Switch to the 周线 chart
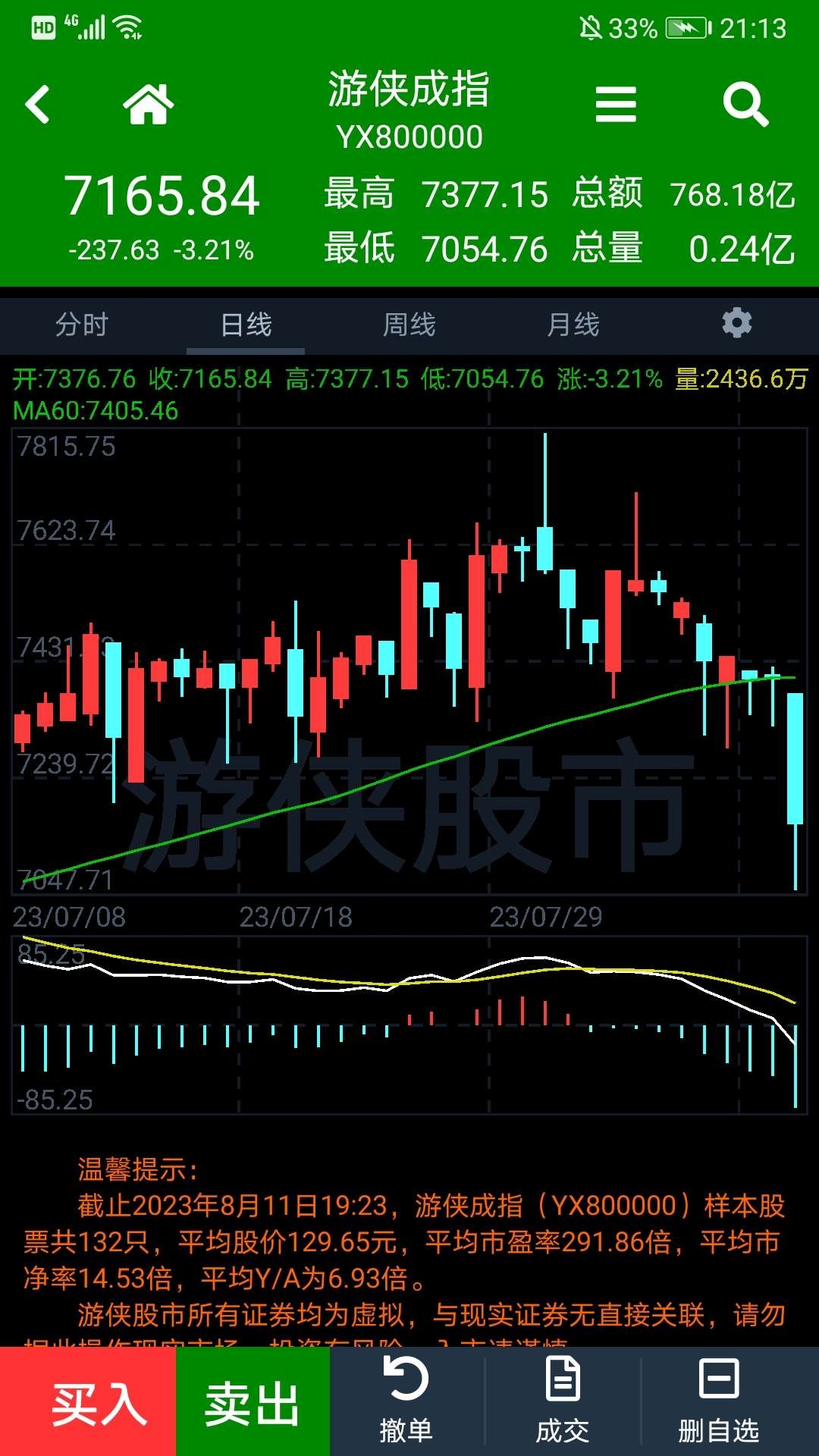The height and width of the screenshot is (1456, 819). pyautogui.click(x=409, y=325)
